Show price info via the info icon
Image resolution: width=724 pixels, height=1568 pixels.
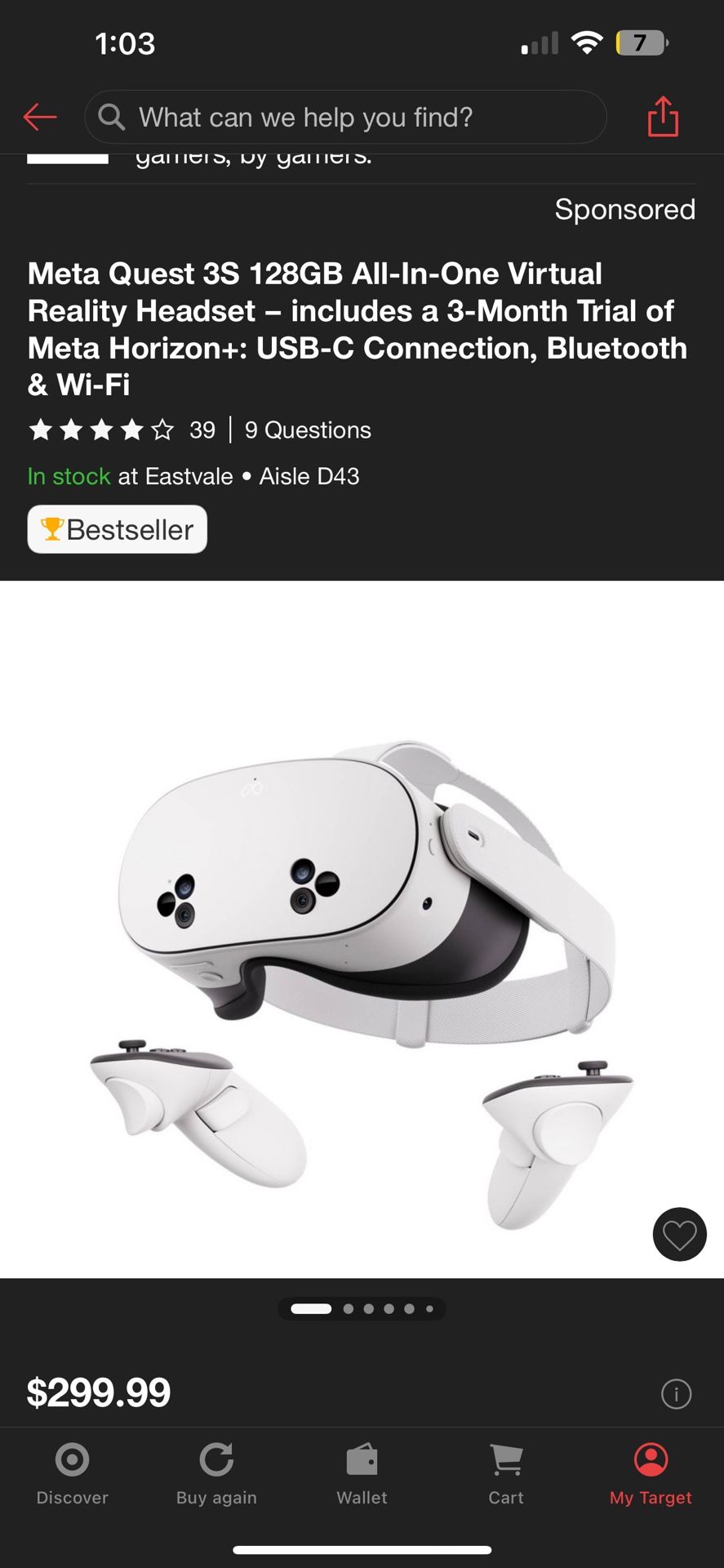(676, 1394)
